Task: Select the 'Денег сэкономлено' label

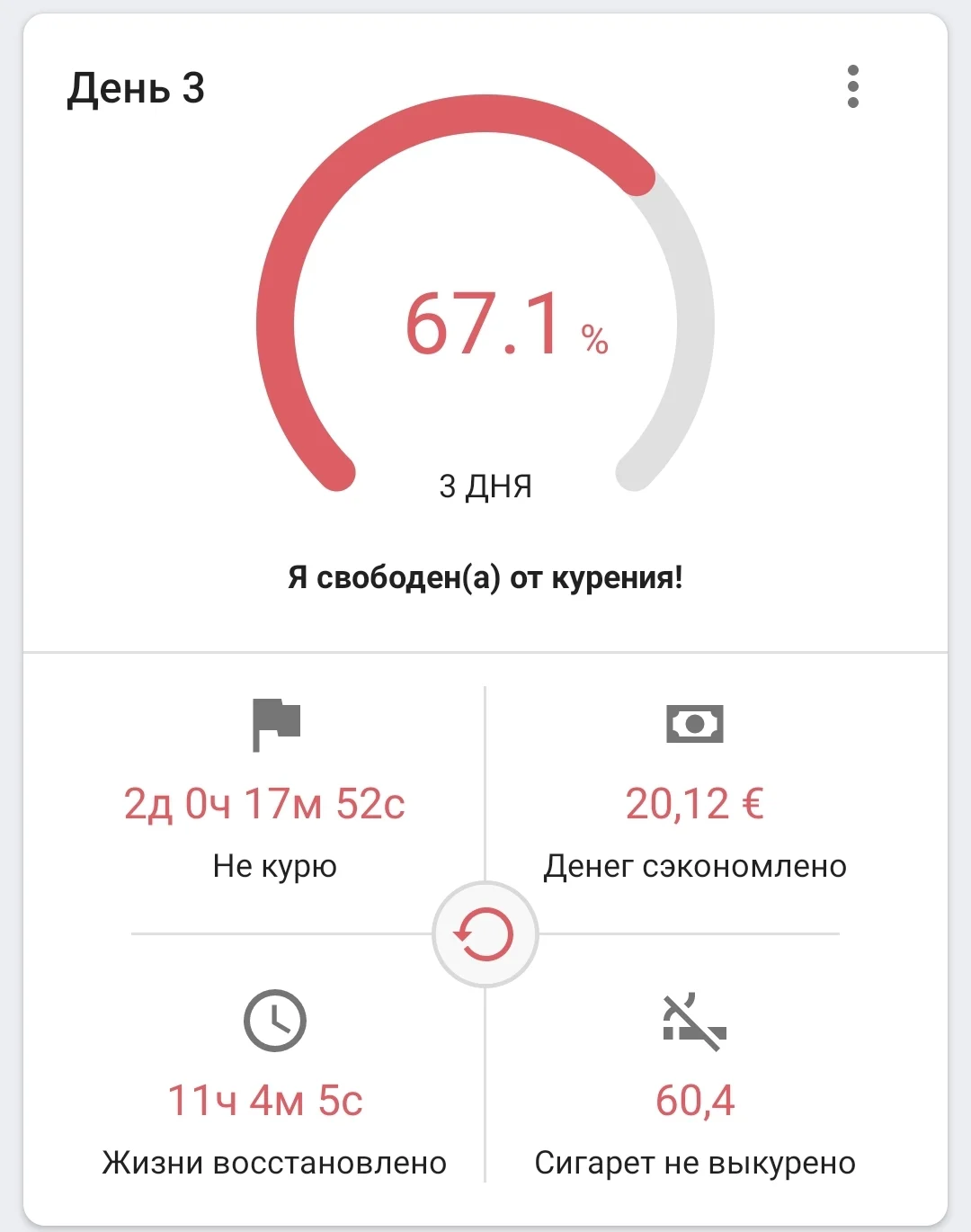Action: [x=693, y=866]
